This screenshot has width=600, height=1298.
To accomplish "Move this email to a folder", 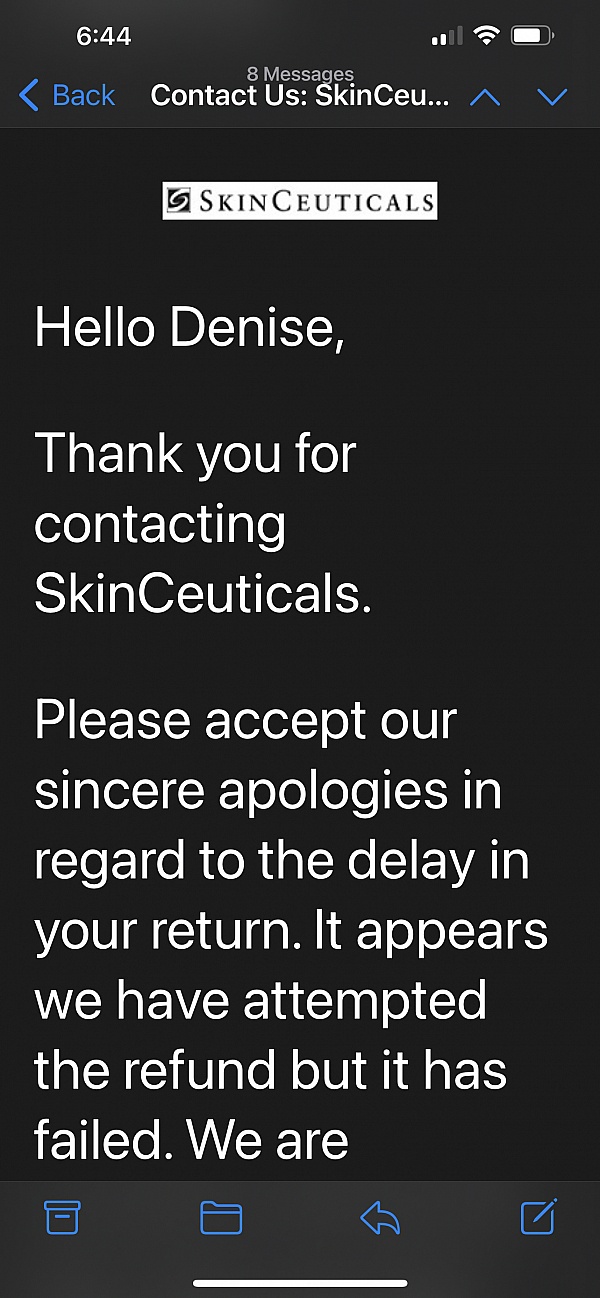I will [221, 1217].
